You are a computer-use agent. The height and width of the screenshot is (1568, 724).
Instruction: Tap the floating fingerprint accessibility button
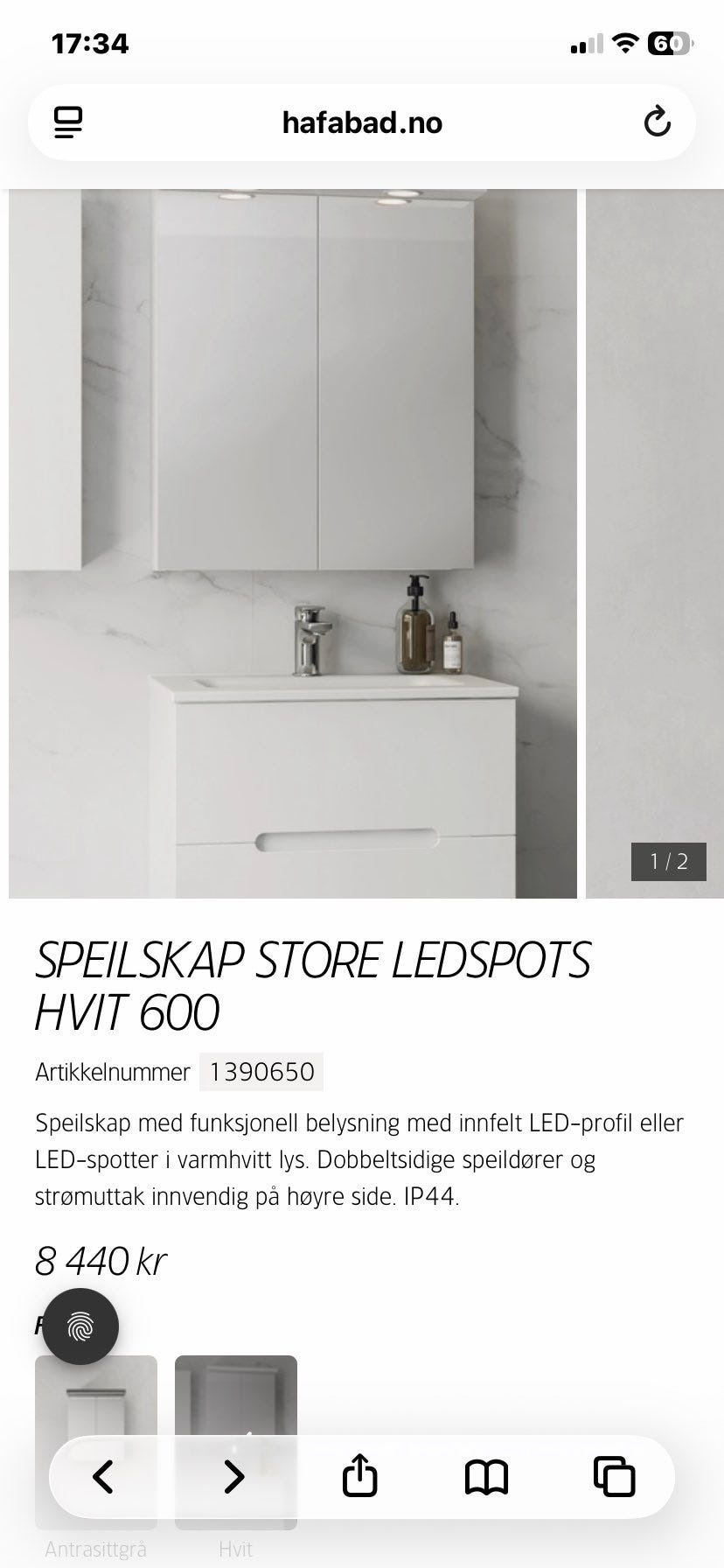point(81,1326)
